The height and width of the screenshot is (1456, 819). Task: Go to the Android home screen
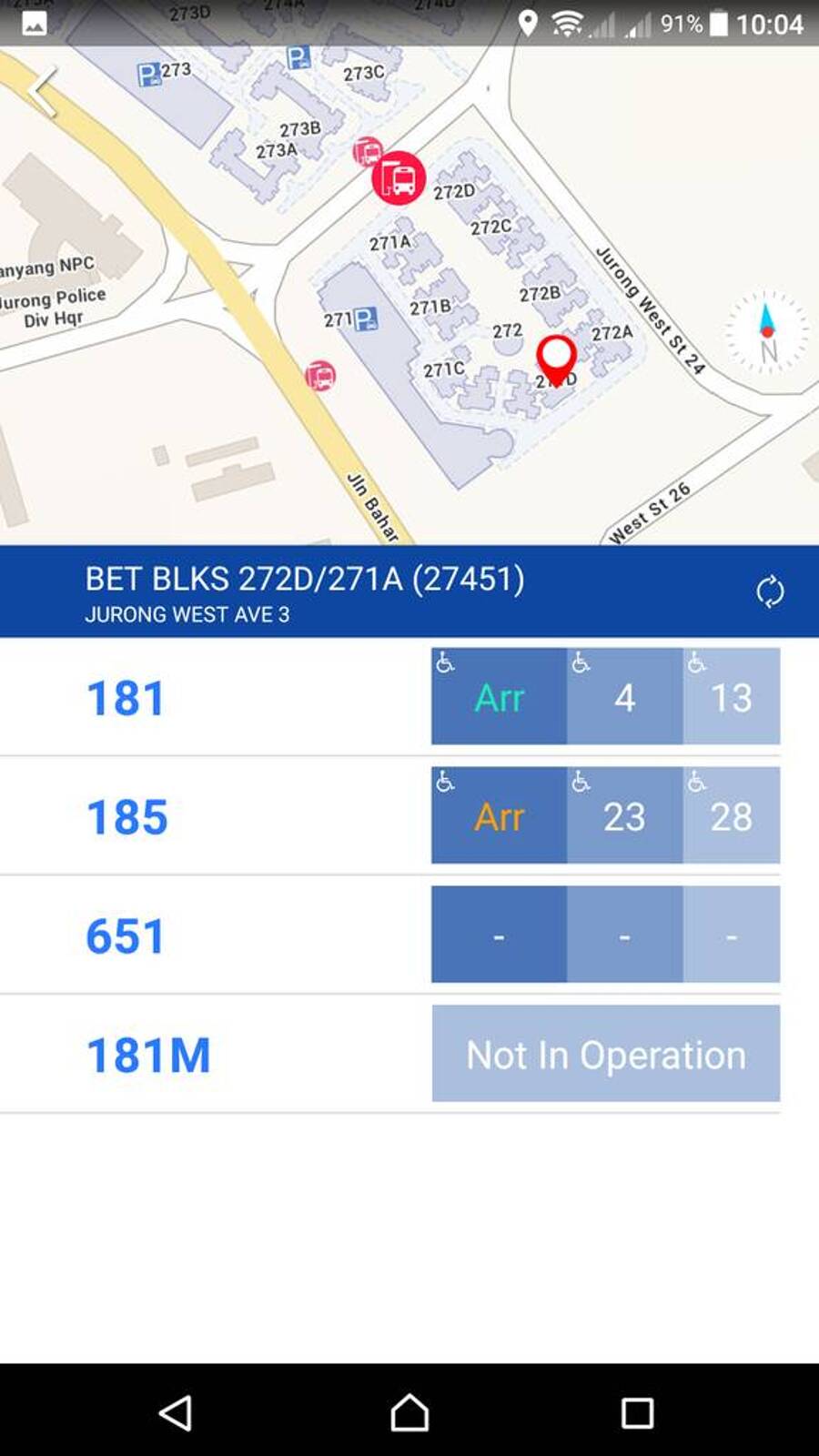tap(409, 1412)
